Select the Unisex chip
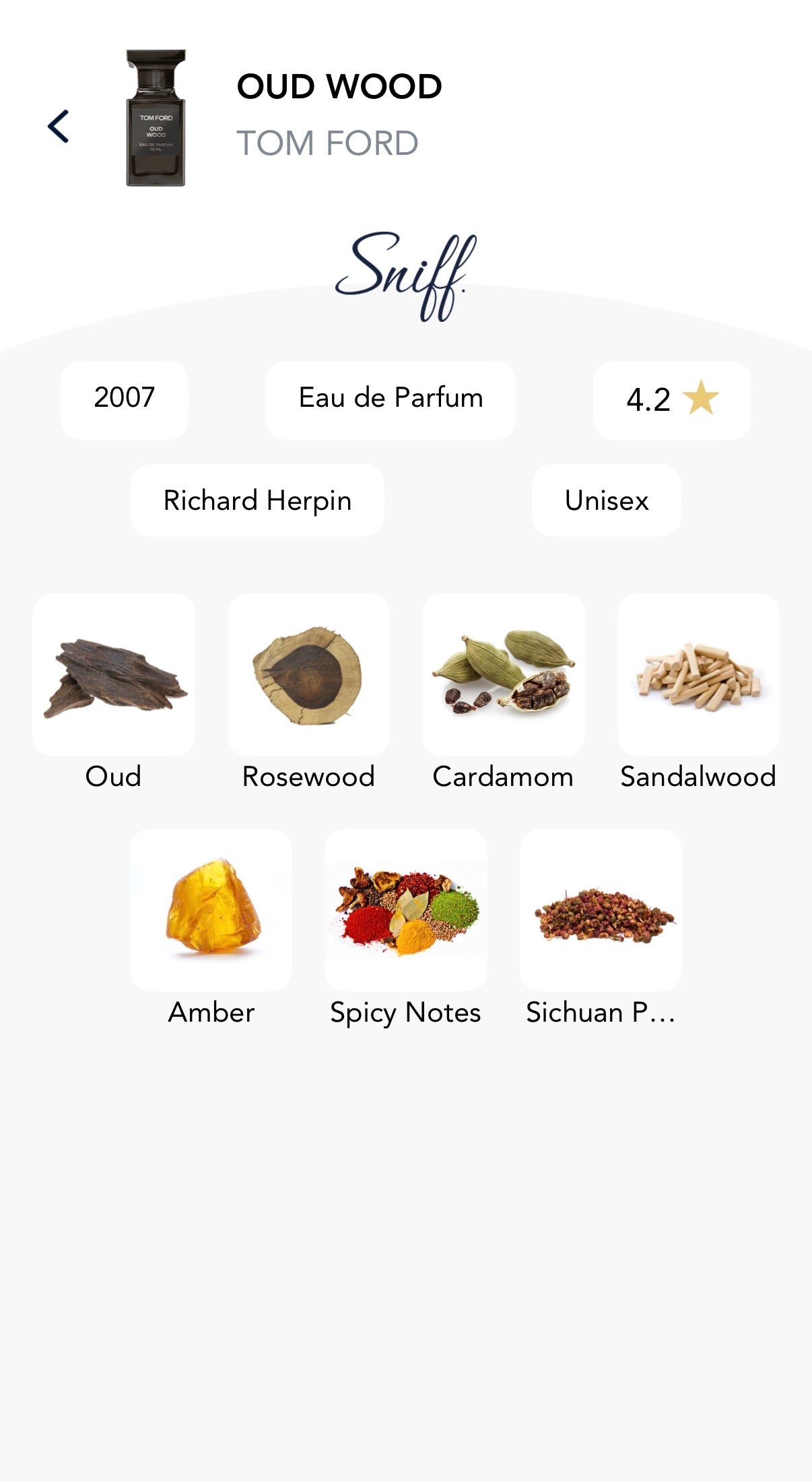The width and height of the screenshot is (812, 1481). pyautogui.click(x=607, y=500)
